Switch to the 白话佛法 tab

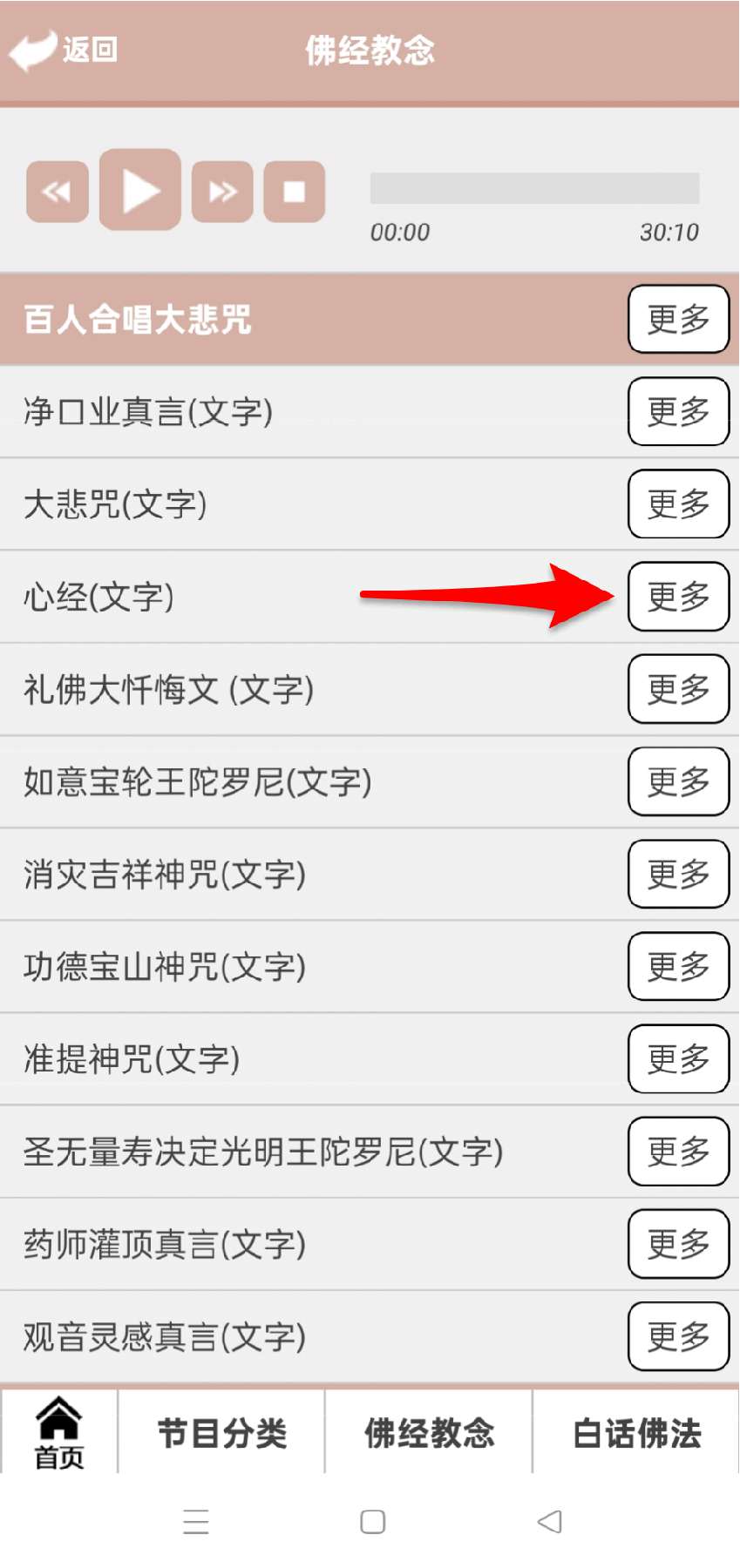pyautogui.click(x=636, y=1433)
